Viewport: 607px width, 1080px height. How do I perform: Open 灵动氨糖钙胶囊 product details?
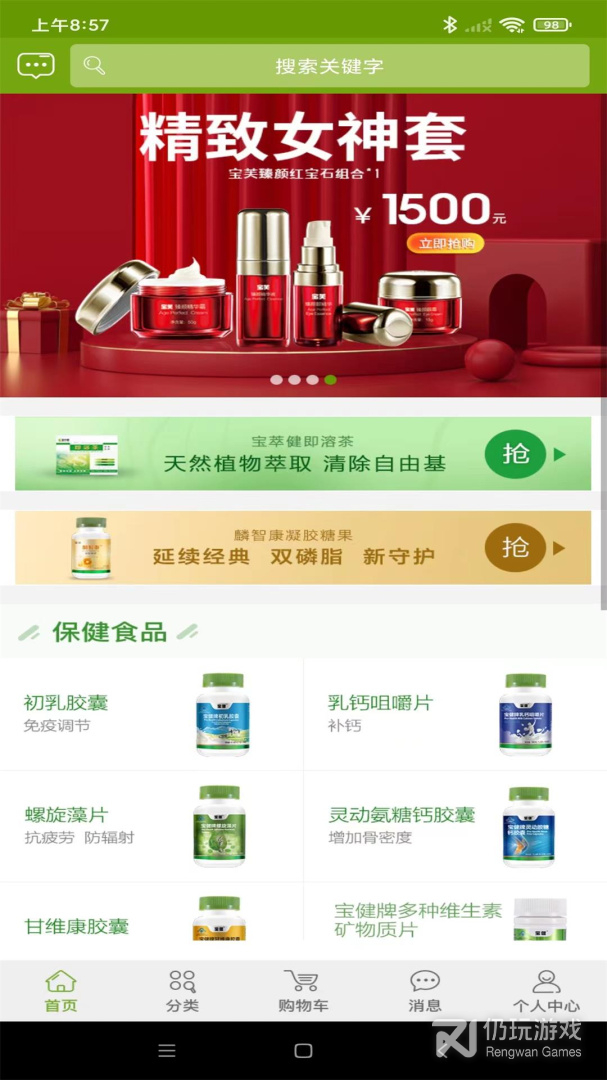(x=455, y=826)
